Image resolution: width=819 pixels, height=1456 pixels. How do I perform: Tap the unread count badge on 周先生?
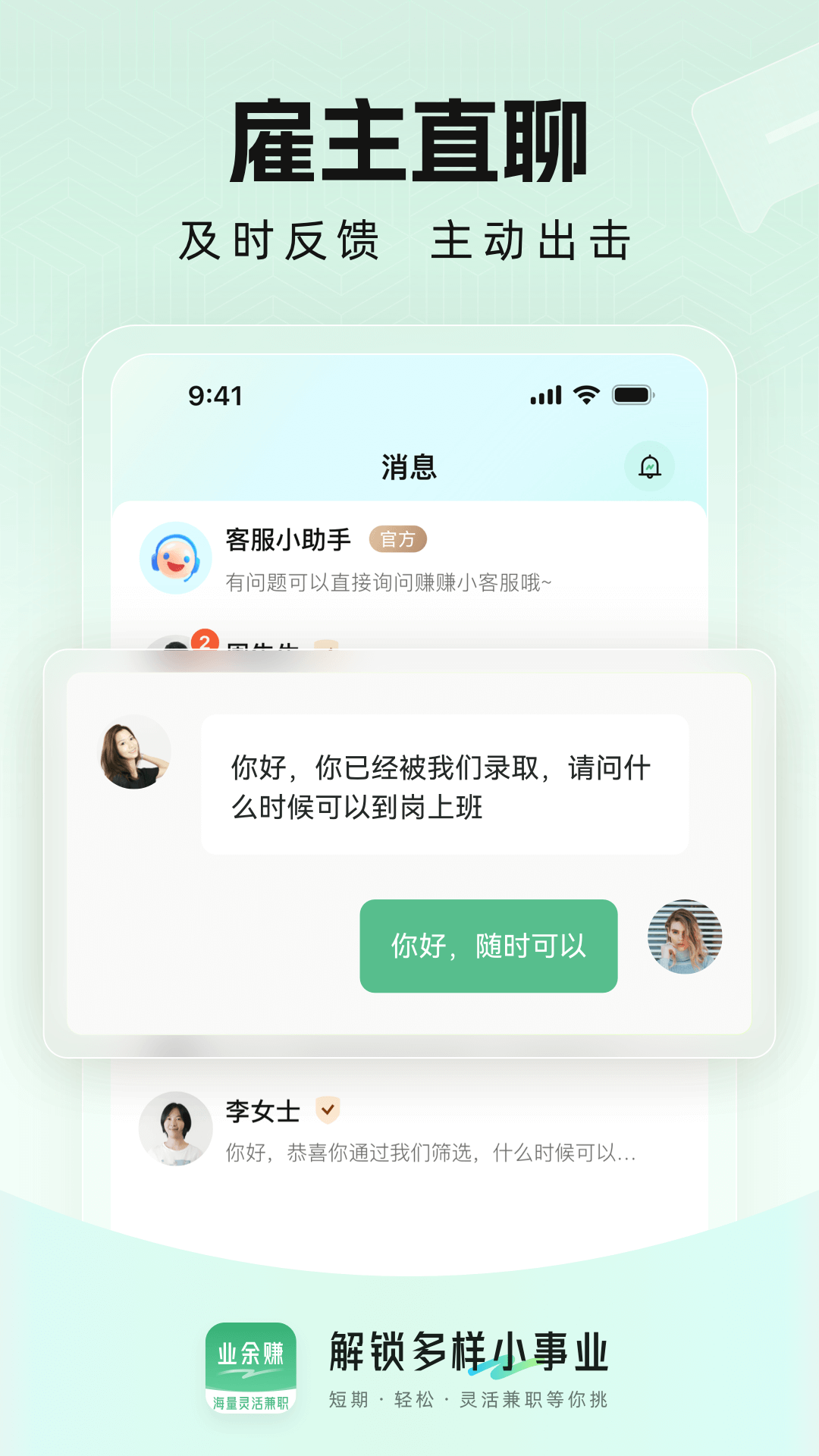[x=203, y=641]
